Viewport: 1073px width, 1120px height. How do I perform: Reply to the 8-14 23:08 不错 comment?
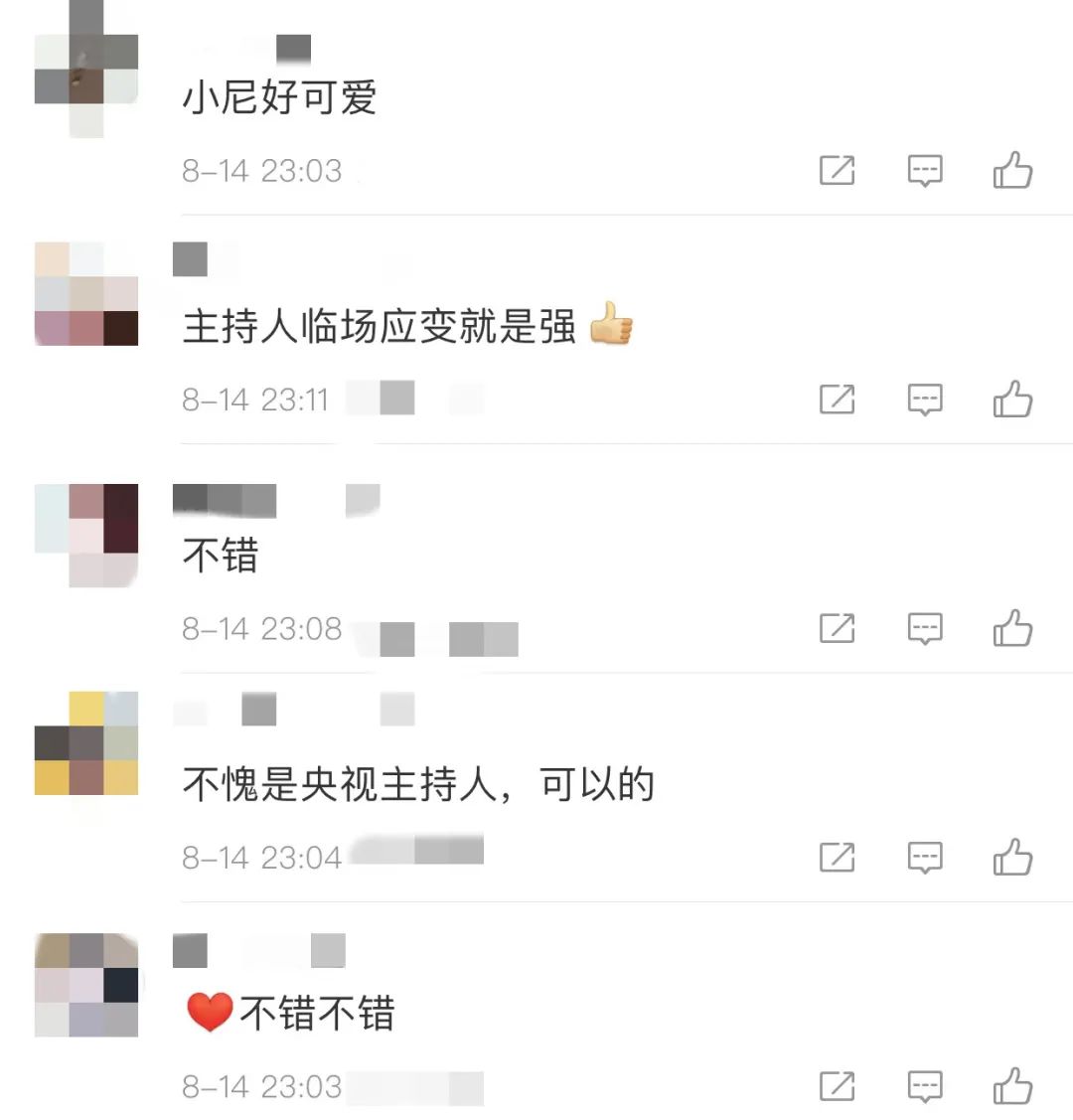coord(925,628)
